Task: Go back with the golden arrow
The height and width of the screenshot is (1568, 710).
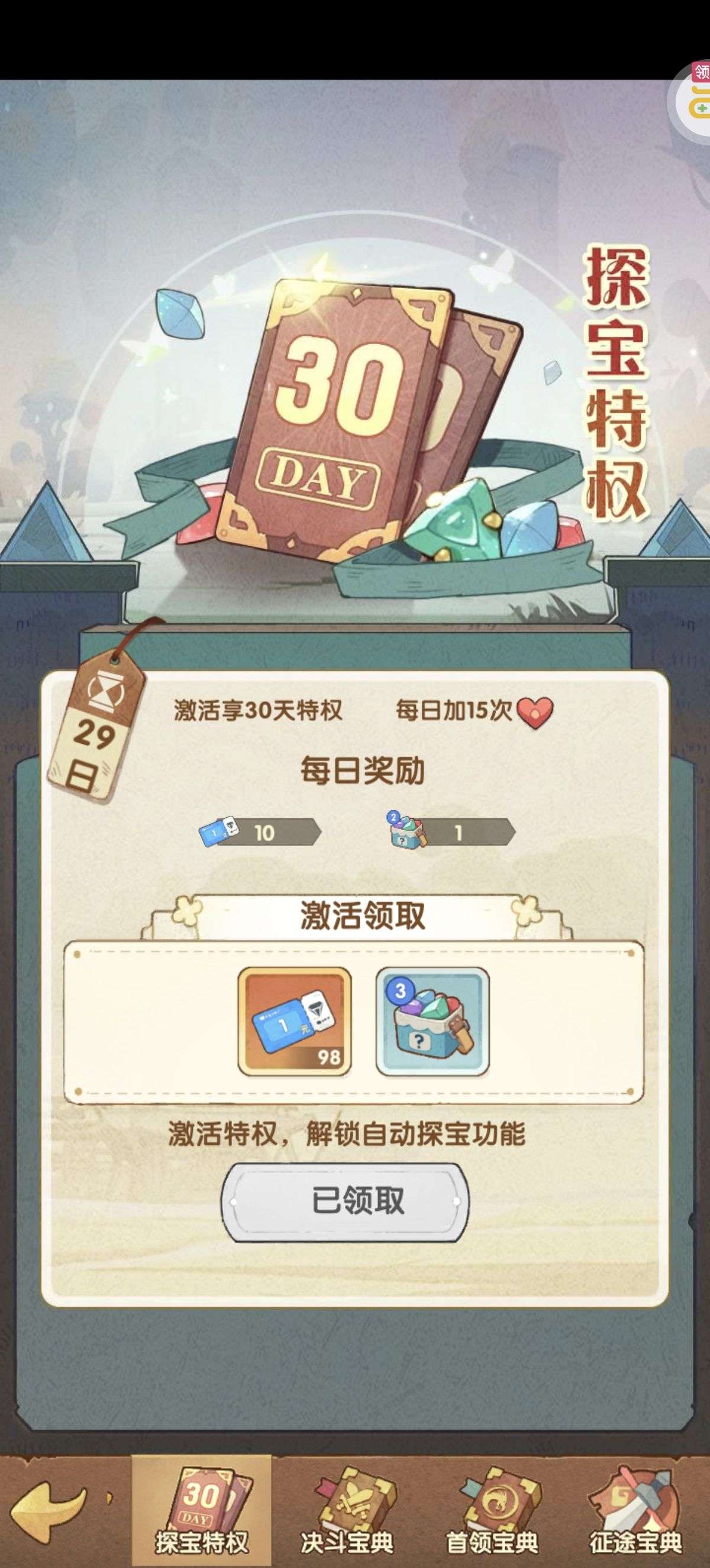Action: click(x=49, y=1513)
